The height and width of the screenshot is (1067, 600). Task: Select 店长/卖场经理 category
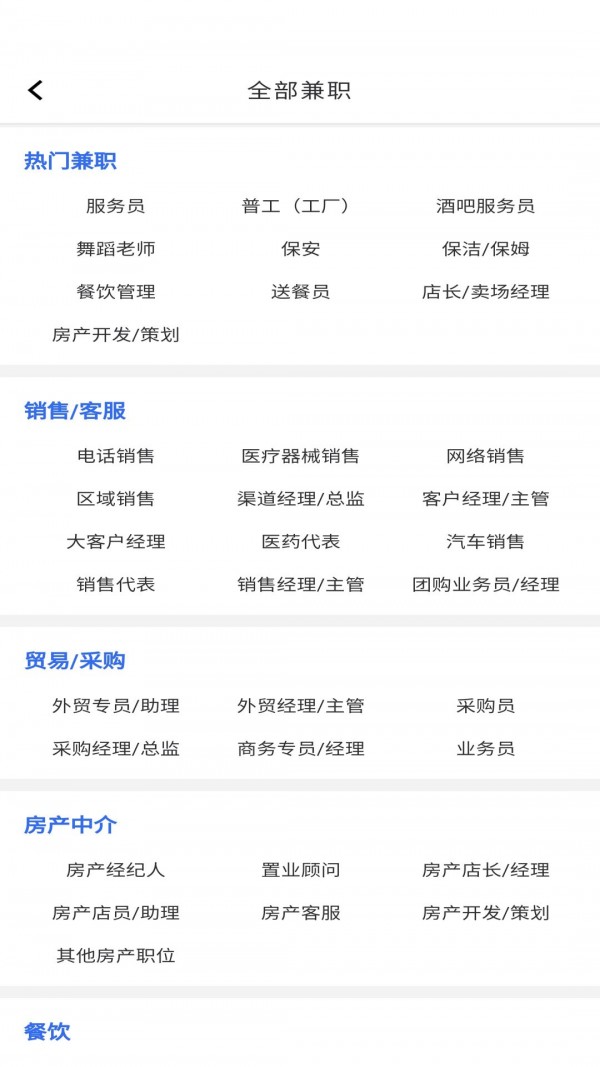[485, 292]
